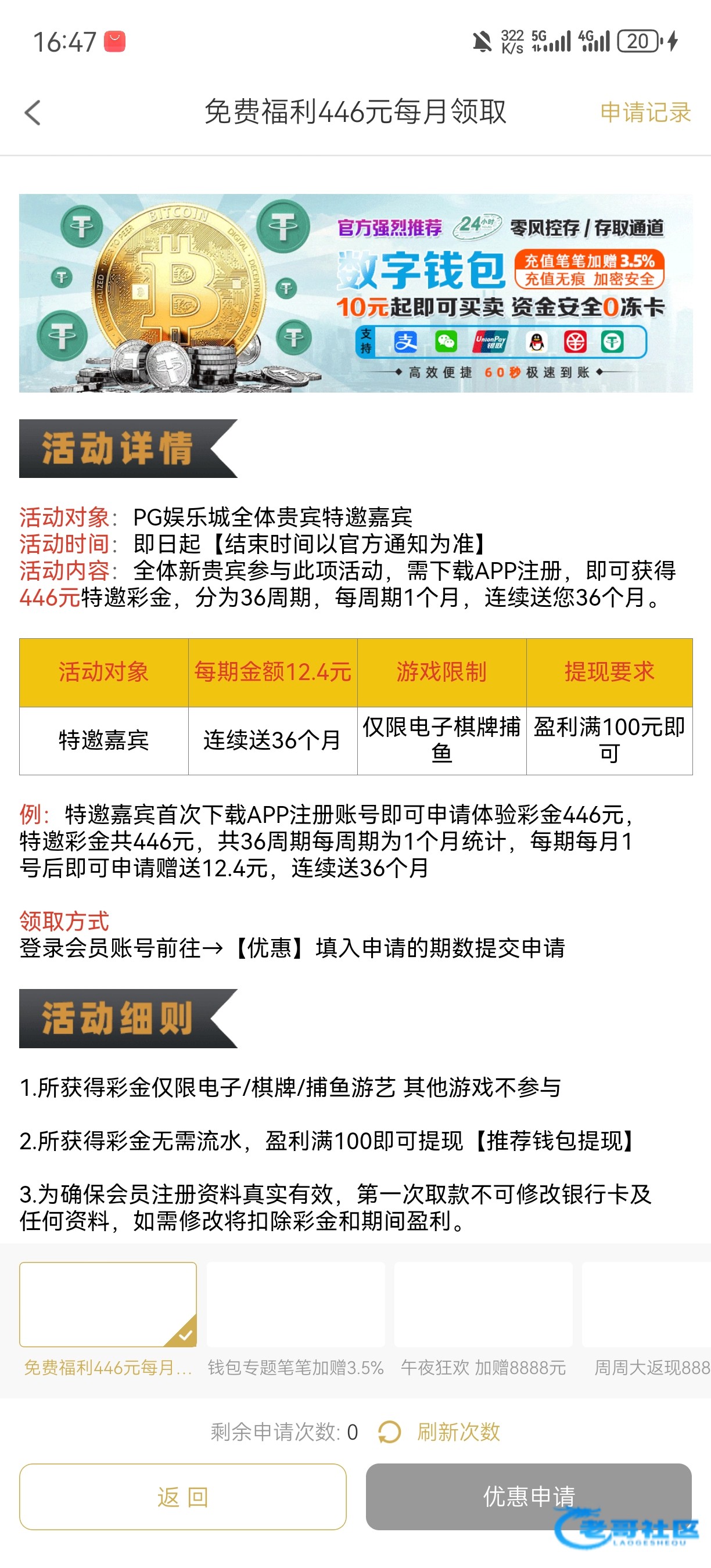Image resolution: width=711 pixels, height=1568 pixels.
Task: Tap the 返回 button
Action: (x=182, y=1496)
